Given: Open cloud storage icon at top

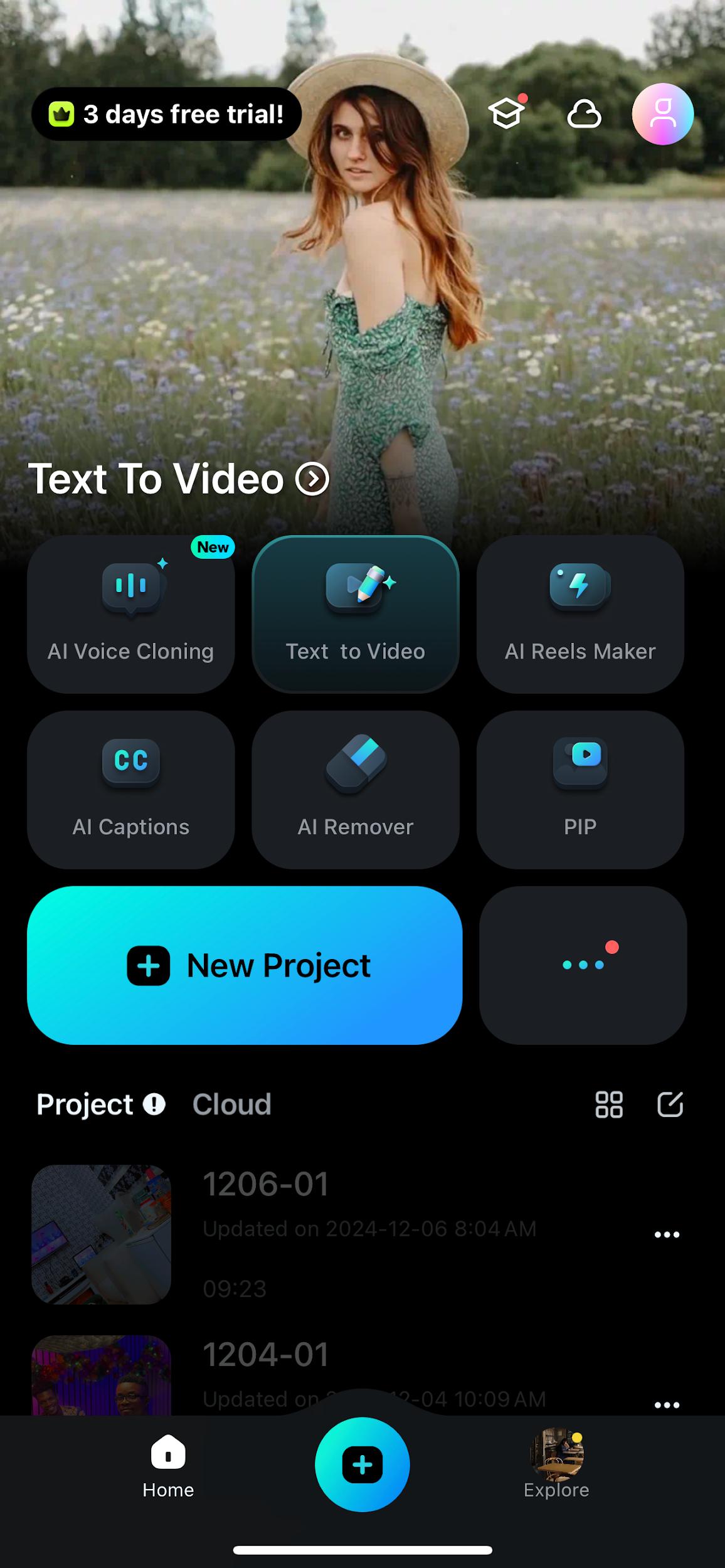Looking at the screenshot, I should [584, 115].
